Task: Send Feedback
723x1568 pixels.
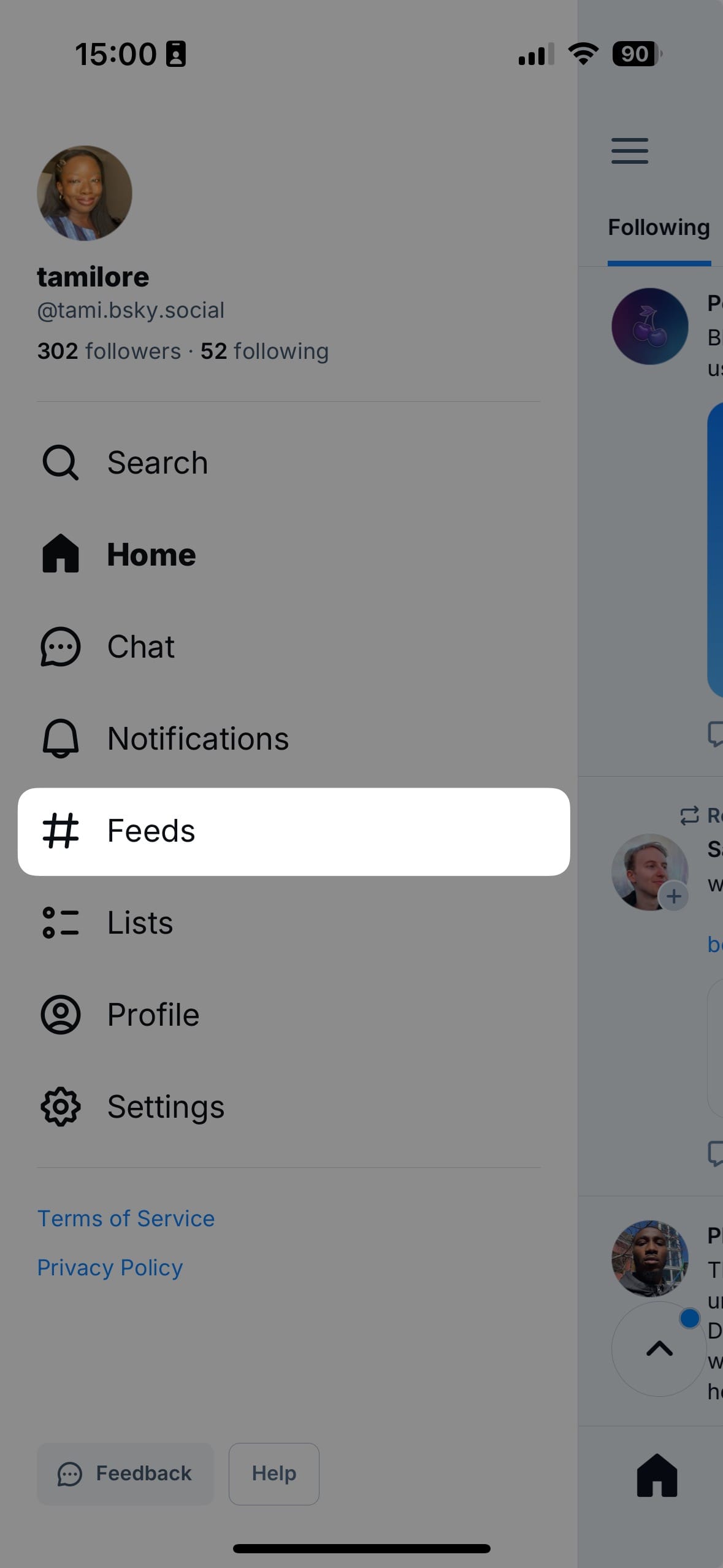Action: (x=125, y=1474)
